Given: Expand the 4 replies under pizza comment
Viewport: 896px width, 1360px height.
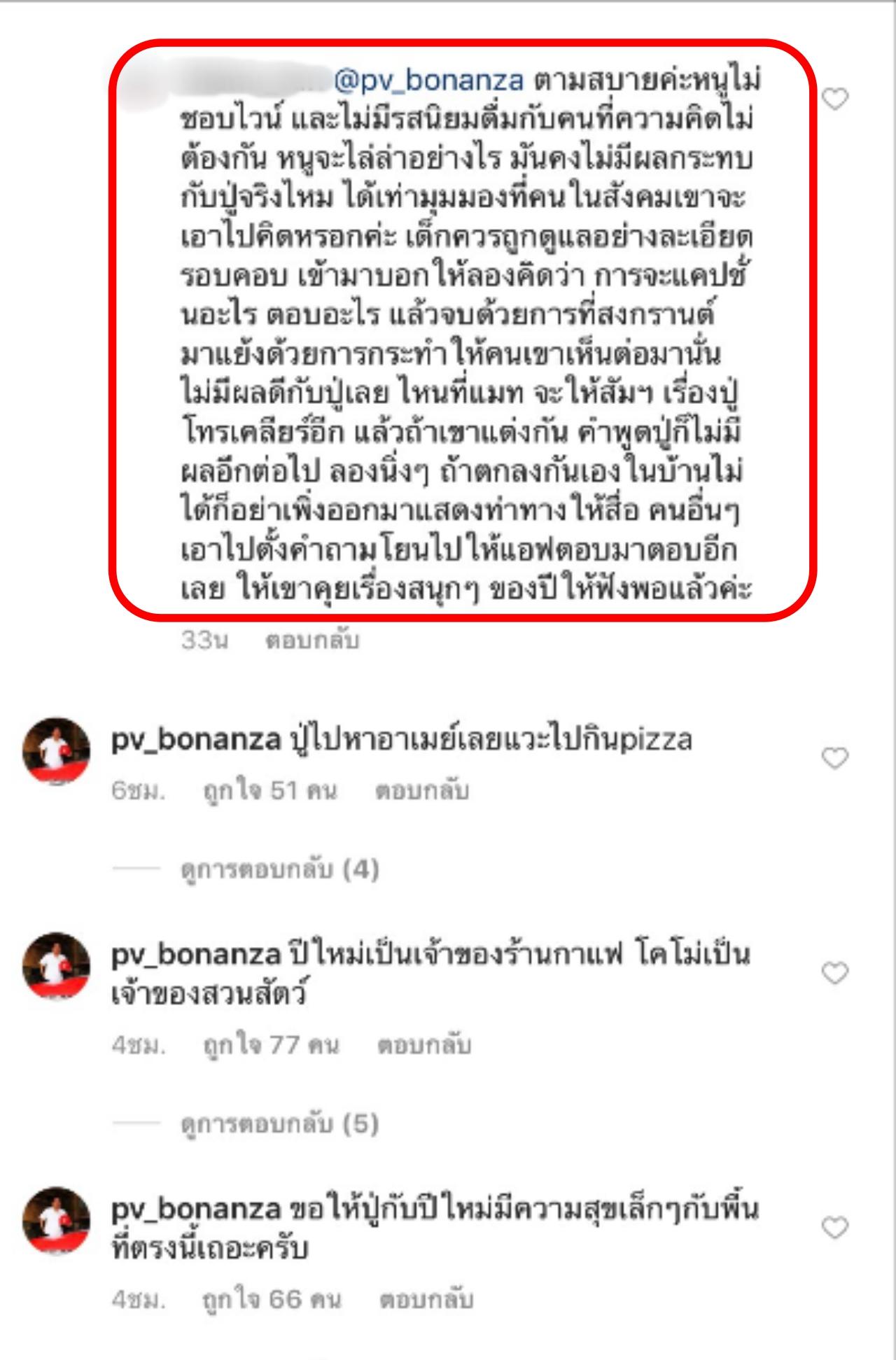Looking at the screenshot, I should click(279, 870).
